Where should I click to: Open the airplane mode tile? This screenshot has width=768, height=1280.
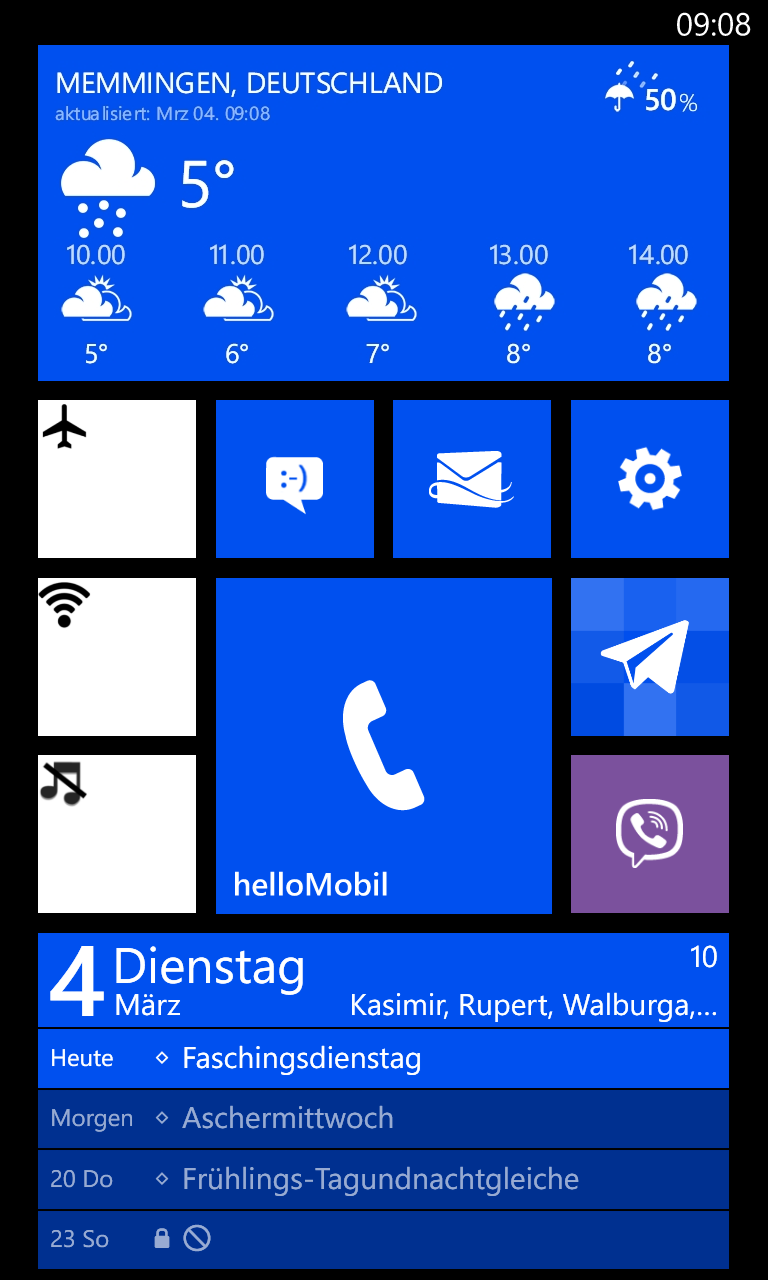point(117,479)
